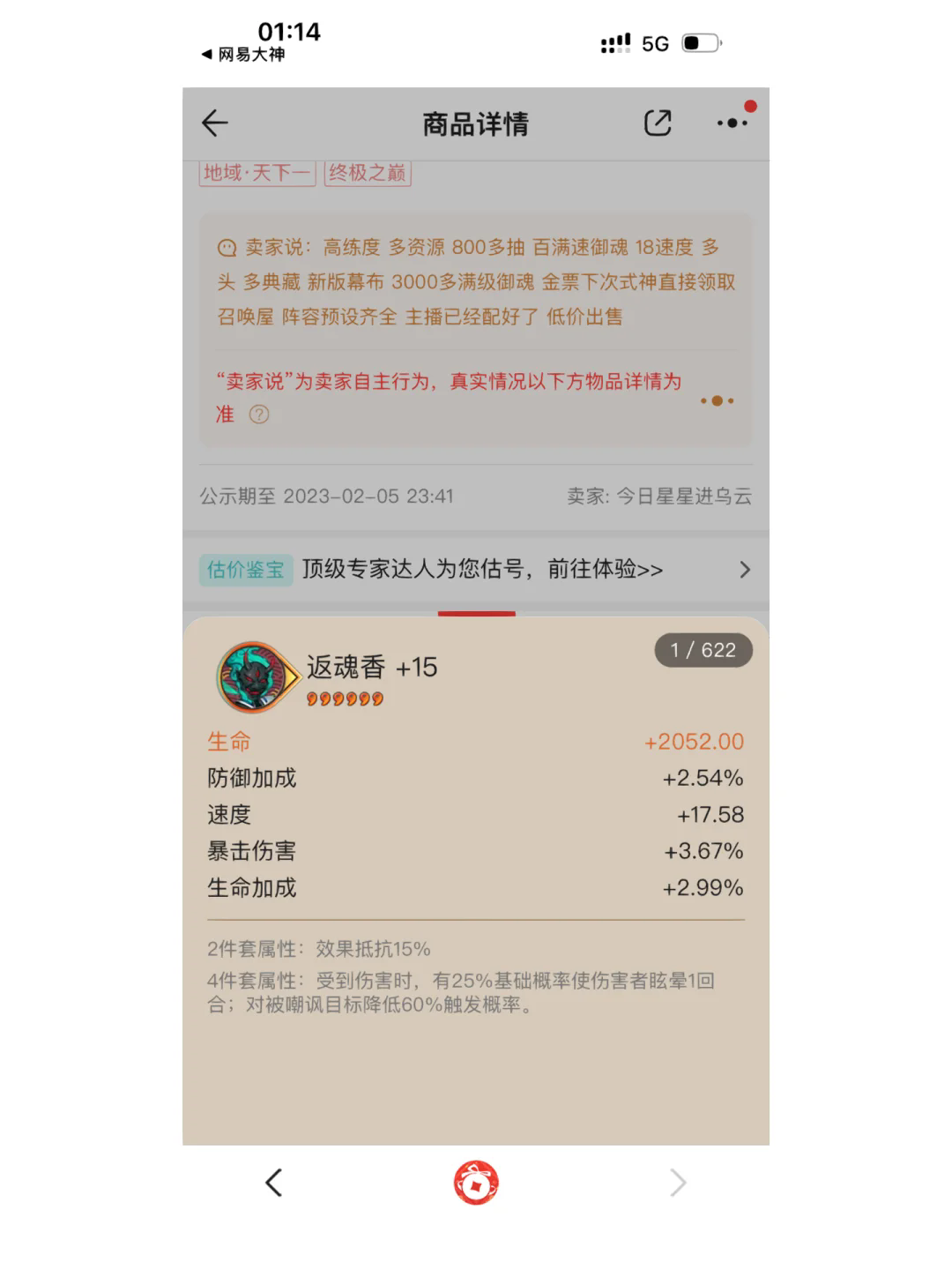Share this item via the share icon

(658, 123)
